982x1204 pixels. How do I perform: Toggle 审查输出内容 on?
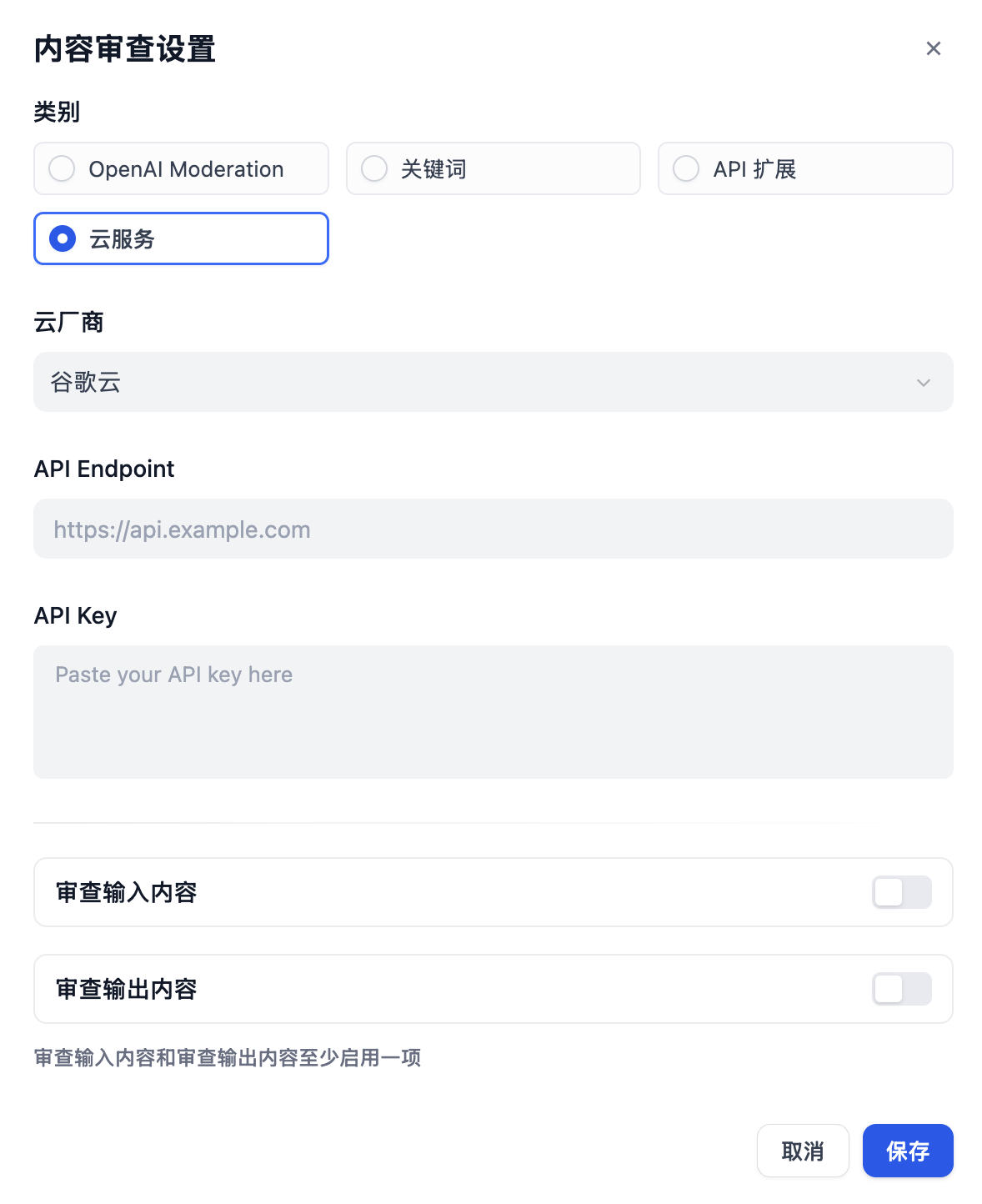pyautogui.click(x=901, y=989)
